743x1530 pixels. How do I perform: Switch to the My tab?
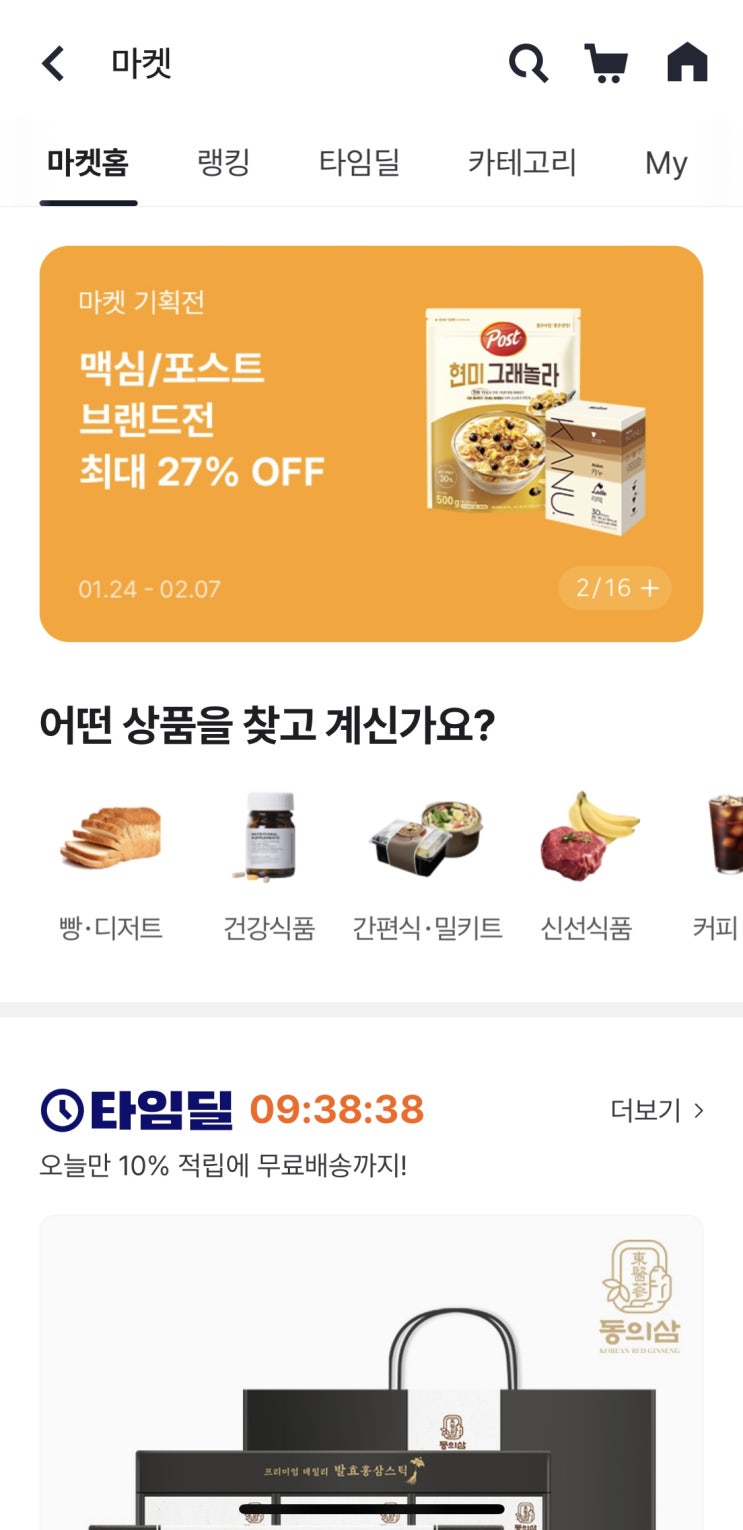tap(666, 163)
